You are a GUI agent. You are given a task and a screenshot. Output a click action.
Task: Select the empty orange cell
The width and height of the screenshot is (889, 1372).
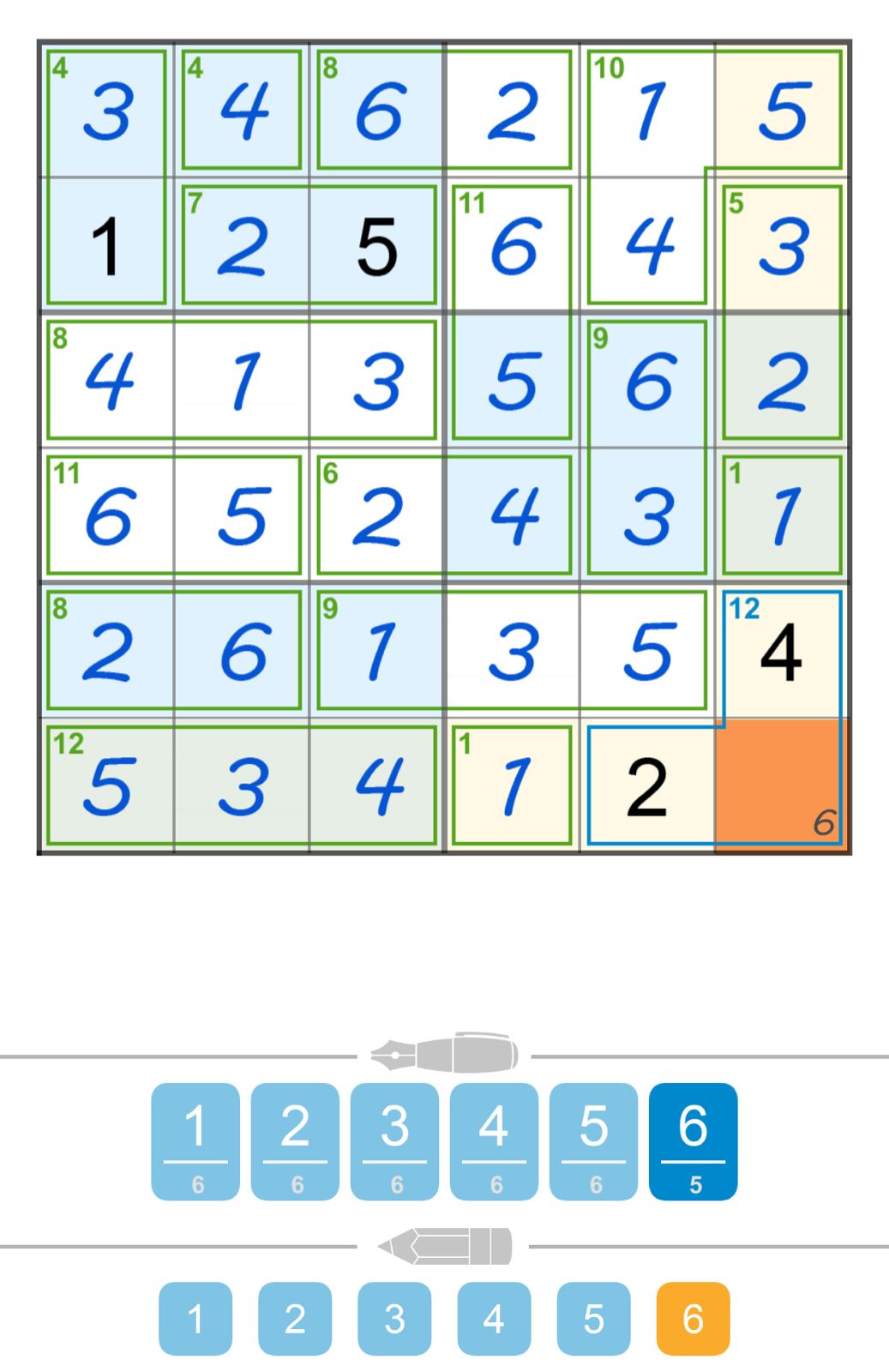tap(782, 785)
